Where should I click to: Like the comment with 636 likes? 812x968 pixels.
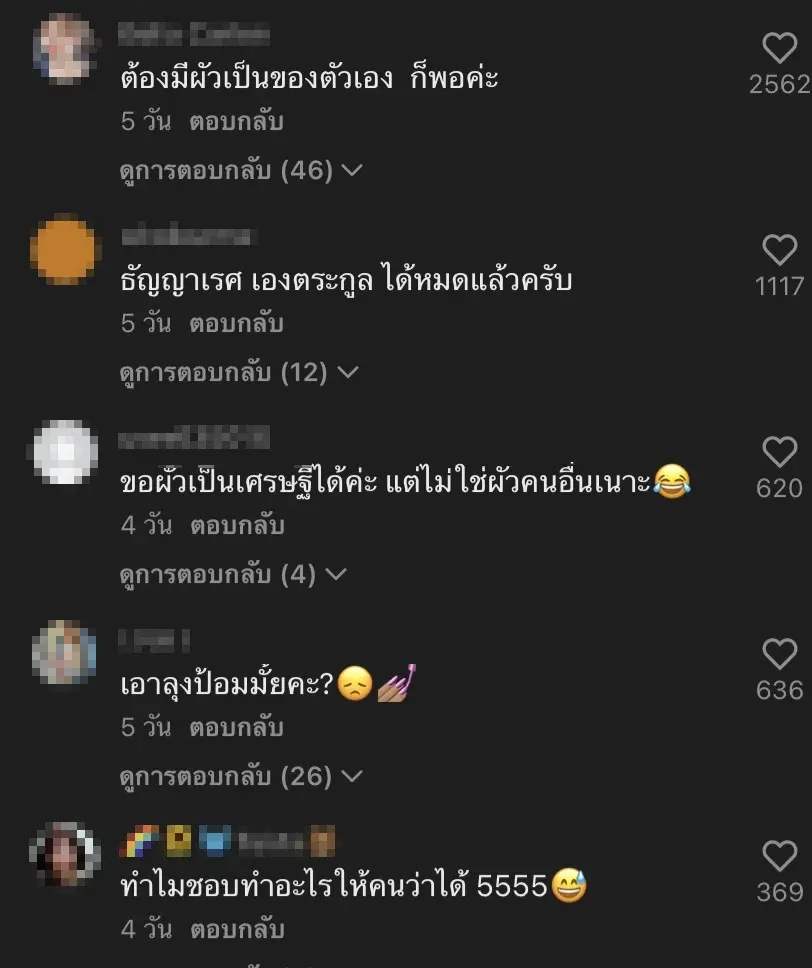[x=779, y=654]
